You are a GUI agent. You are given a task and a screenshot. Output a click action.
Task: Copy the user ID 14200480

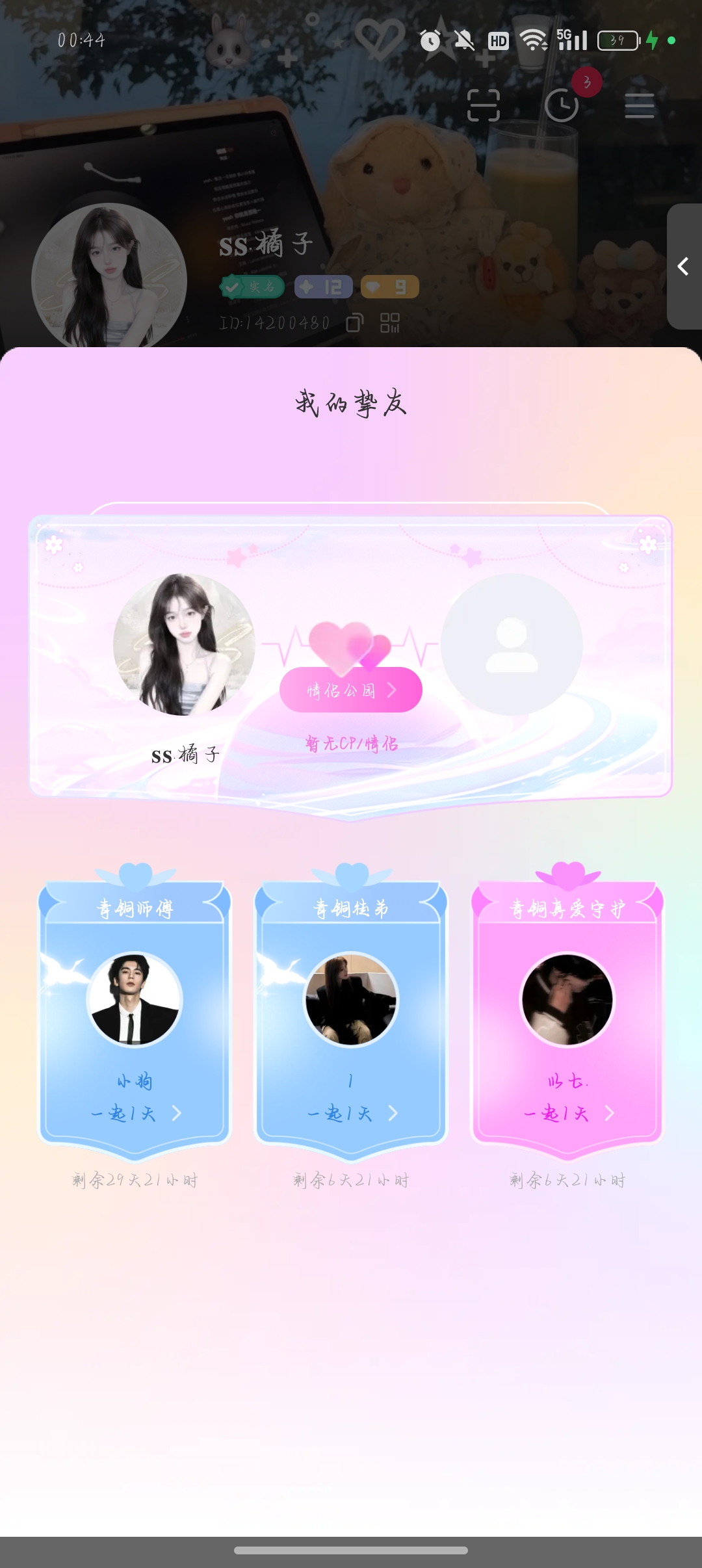pos(354,322)
